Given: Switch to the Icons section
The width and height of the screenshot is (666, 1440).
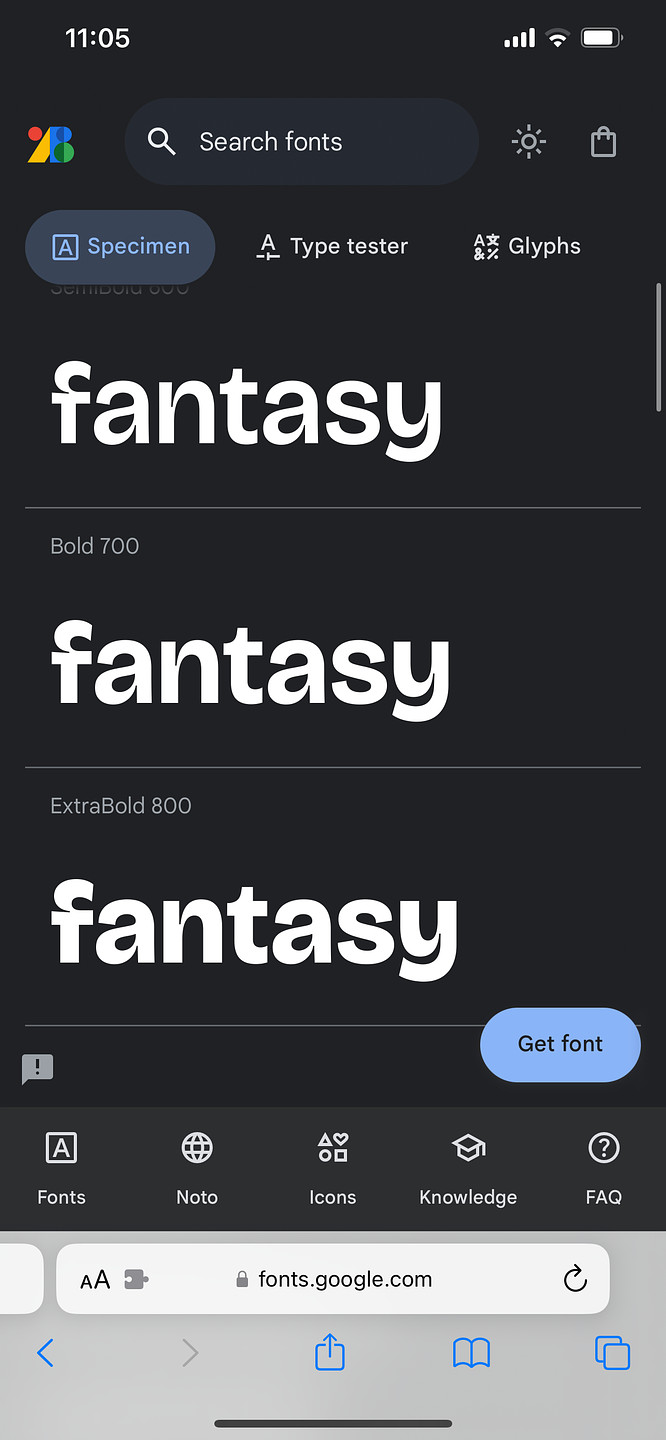Looking at the screenshot, I should tap(332, 1167).
